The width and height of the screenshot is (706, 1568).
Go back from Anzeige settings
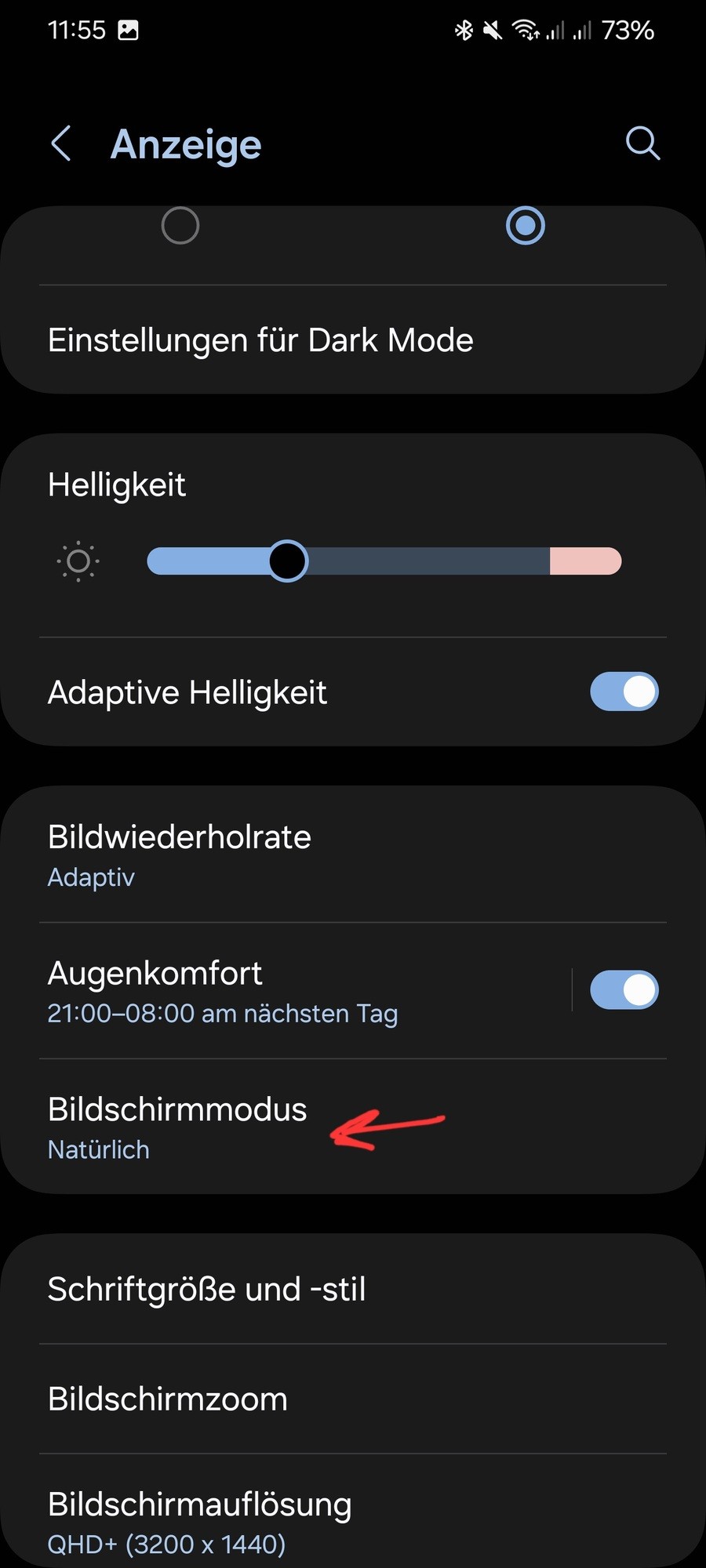pyautogui.click(x=61, y=143)
